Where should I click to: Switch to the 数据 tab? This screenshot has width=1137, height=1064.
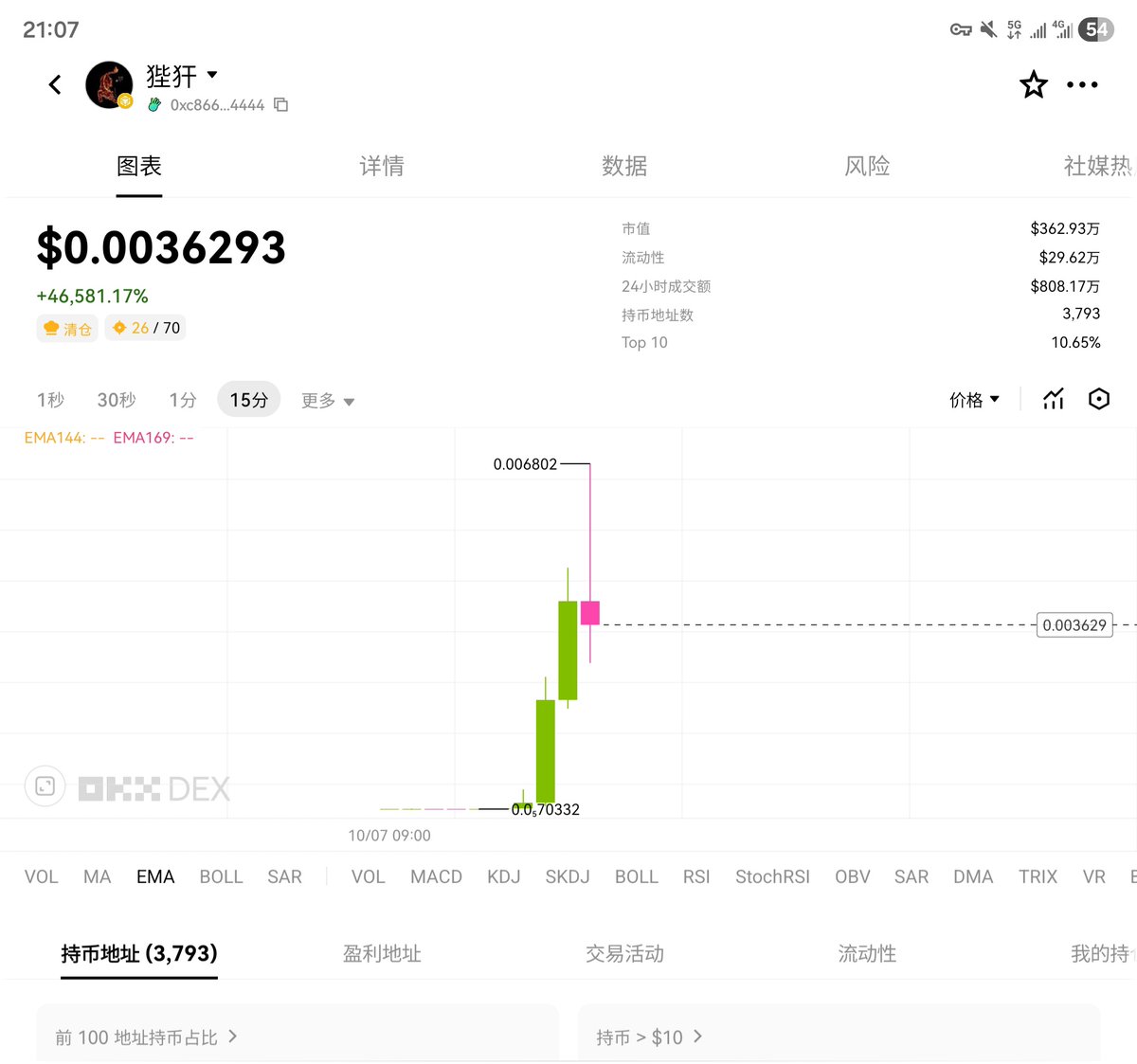tap(624, 166)
